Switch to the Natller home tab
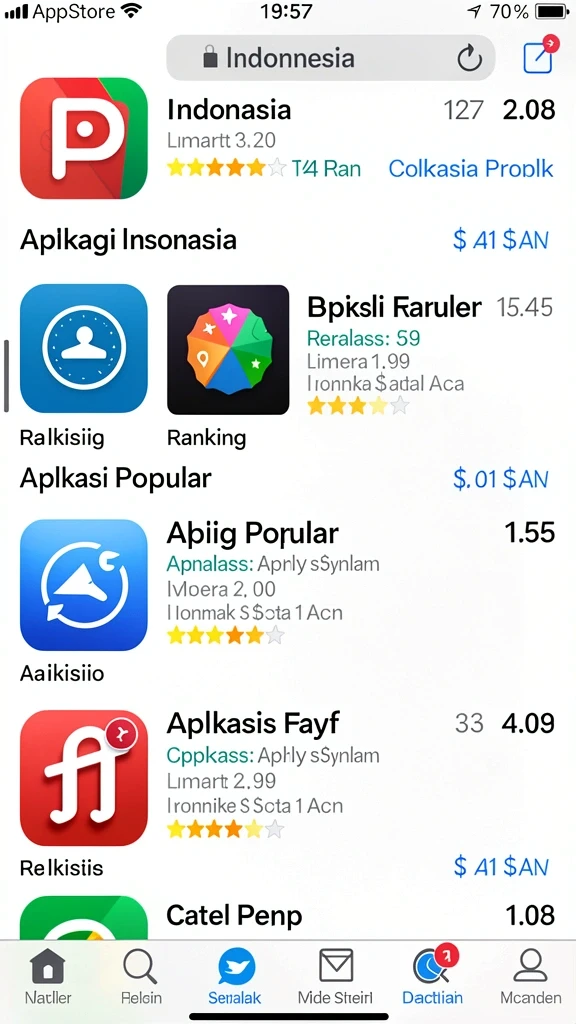 click(48, 976)
